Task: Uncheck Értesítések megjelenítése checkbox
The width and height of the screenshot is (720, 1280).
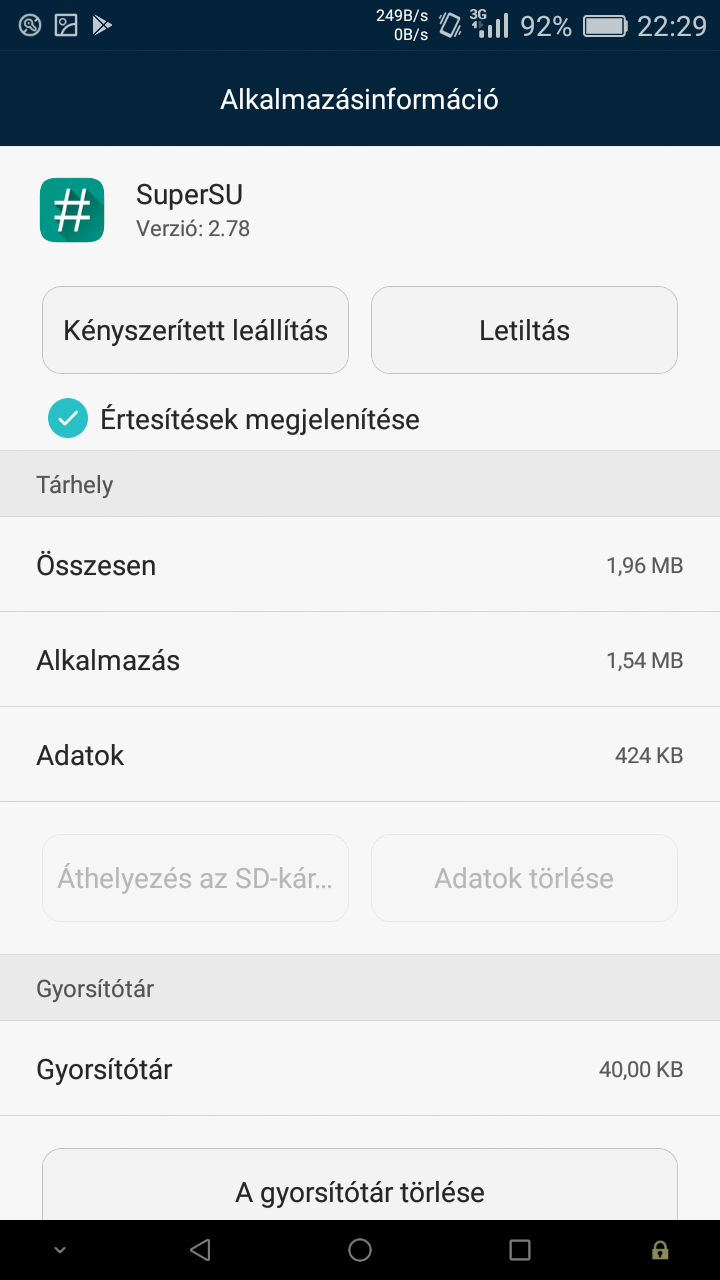Action: click(x=68, y=419)
